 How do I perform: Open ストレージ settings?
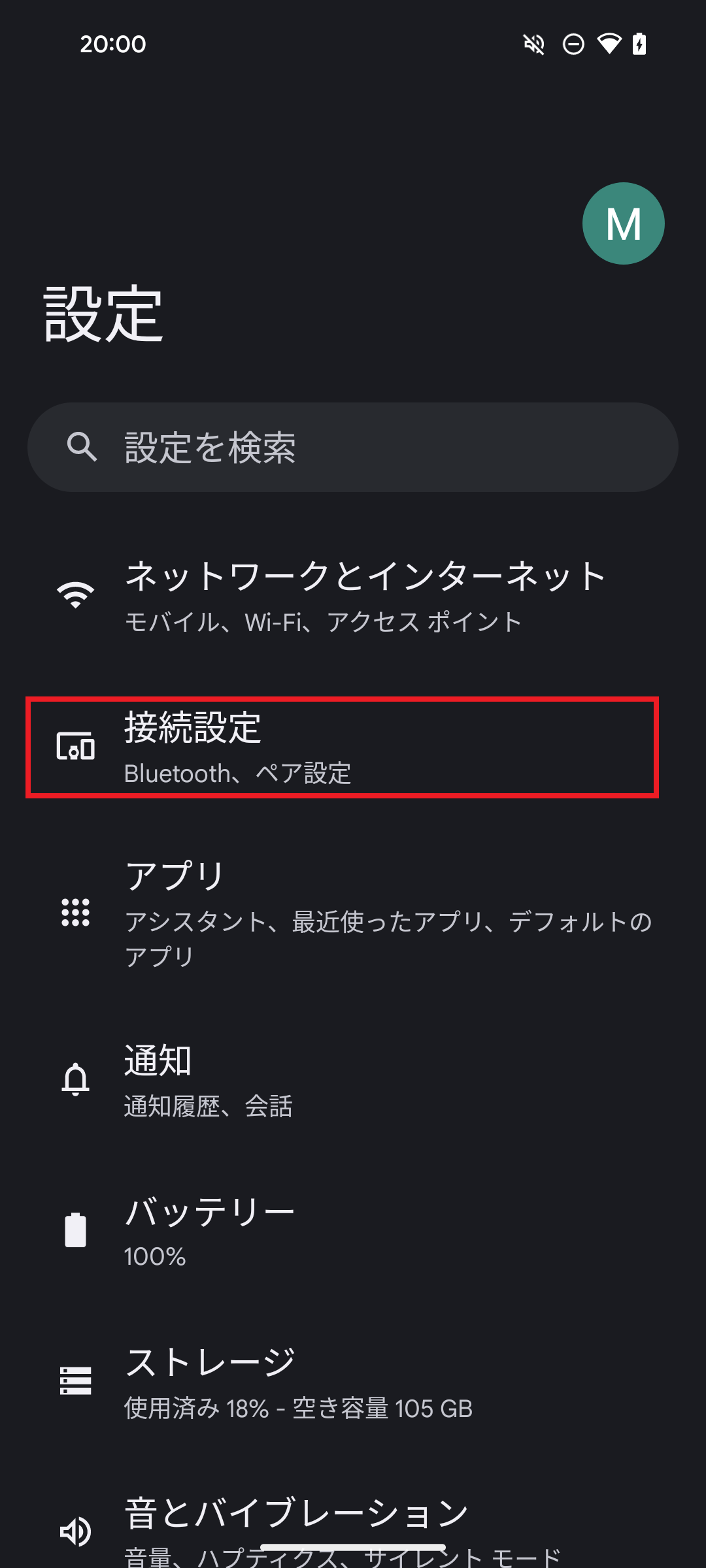click(353, 1382)
